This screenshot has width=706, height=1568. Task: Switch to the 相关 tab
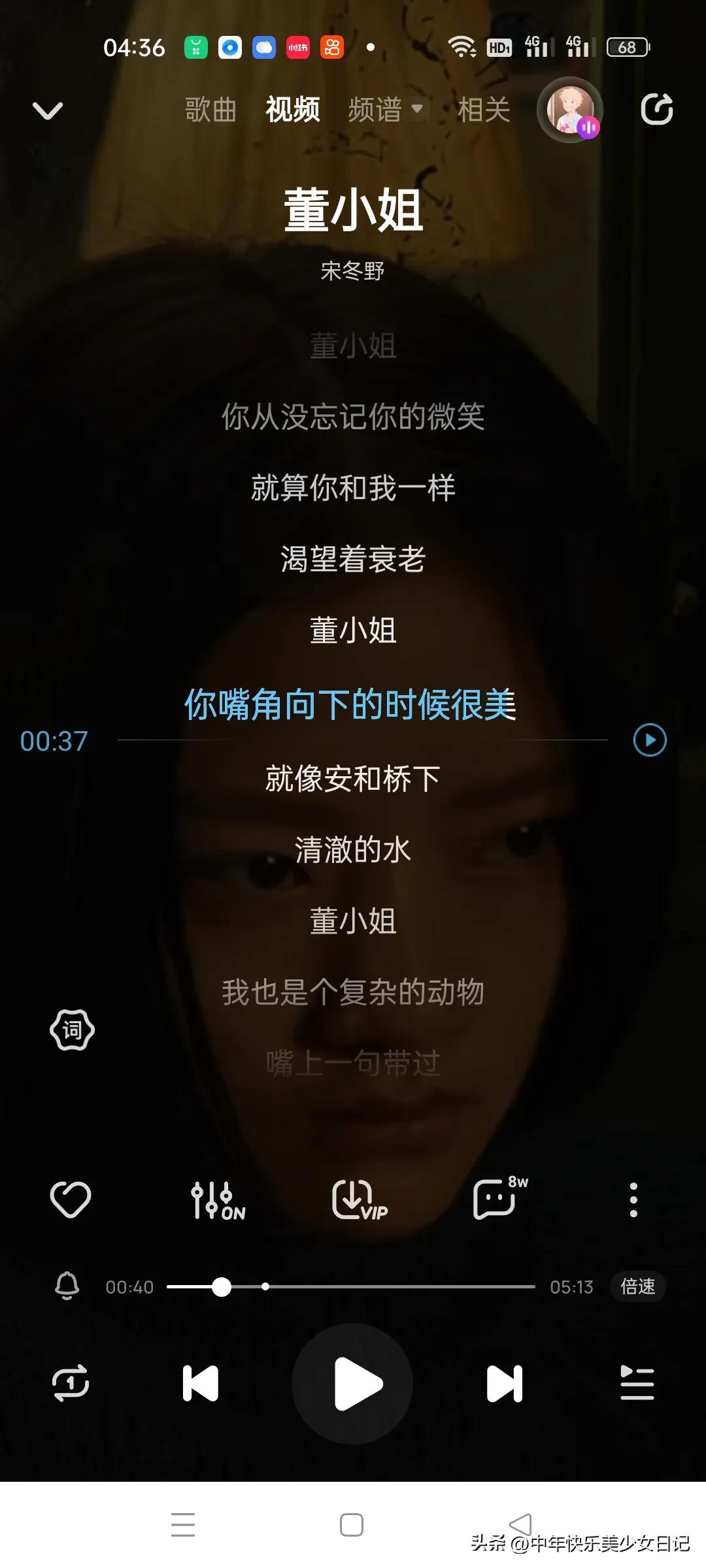pos(484,109)
